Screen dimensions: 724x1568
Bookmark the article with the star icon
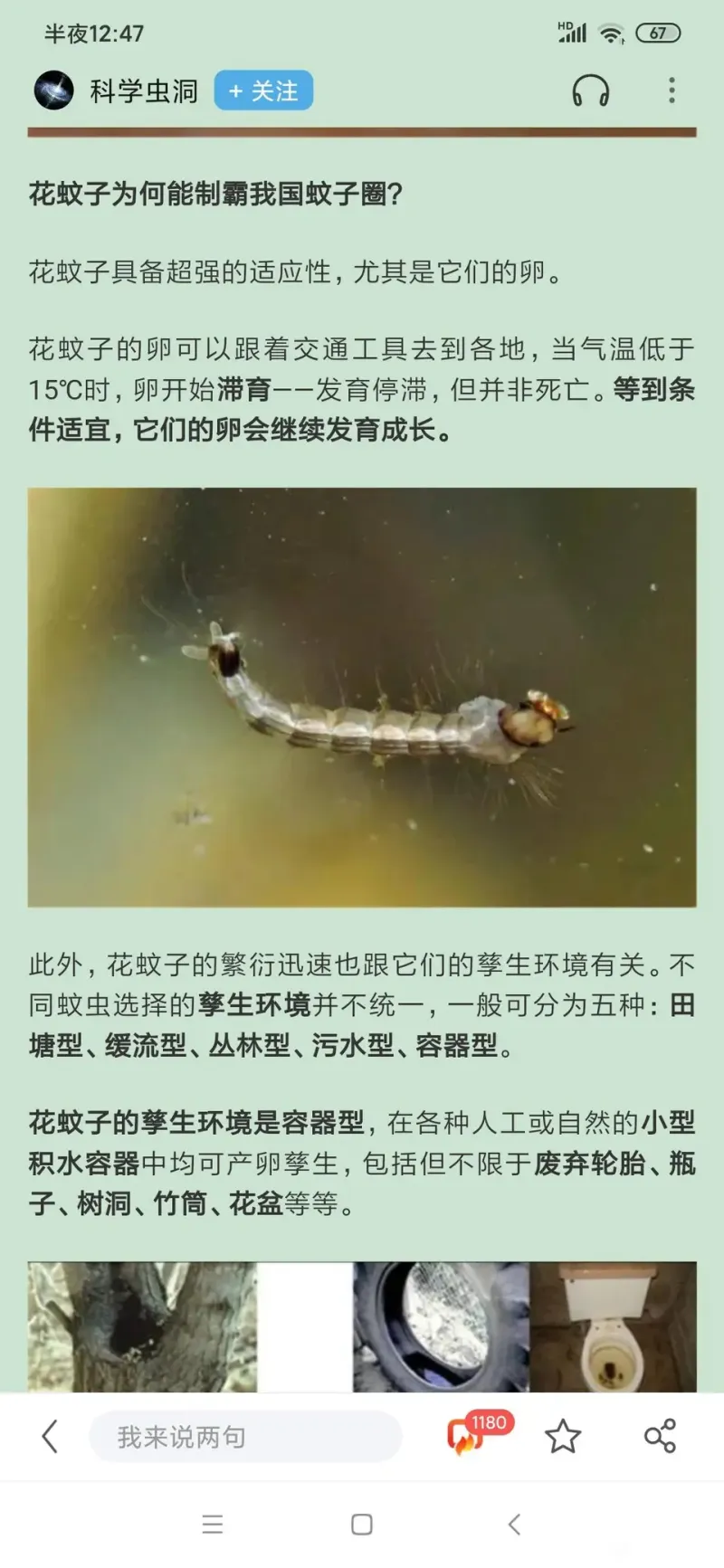point(562,1436)
